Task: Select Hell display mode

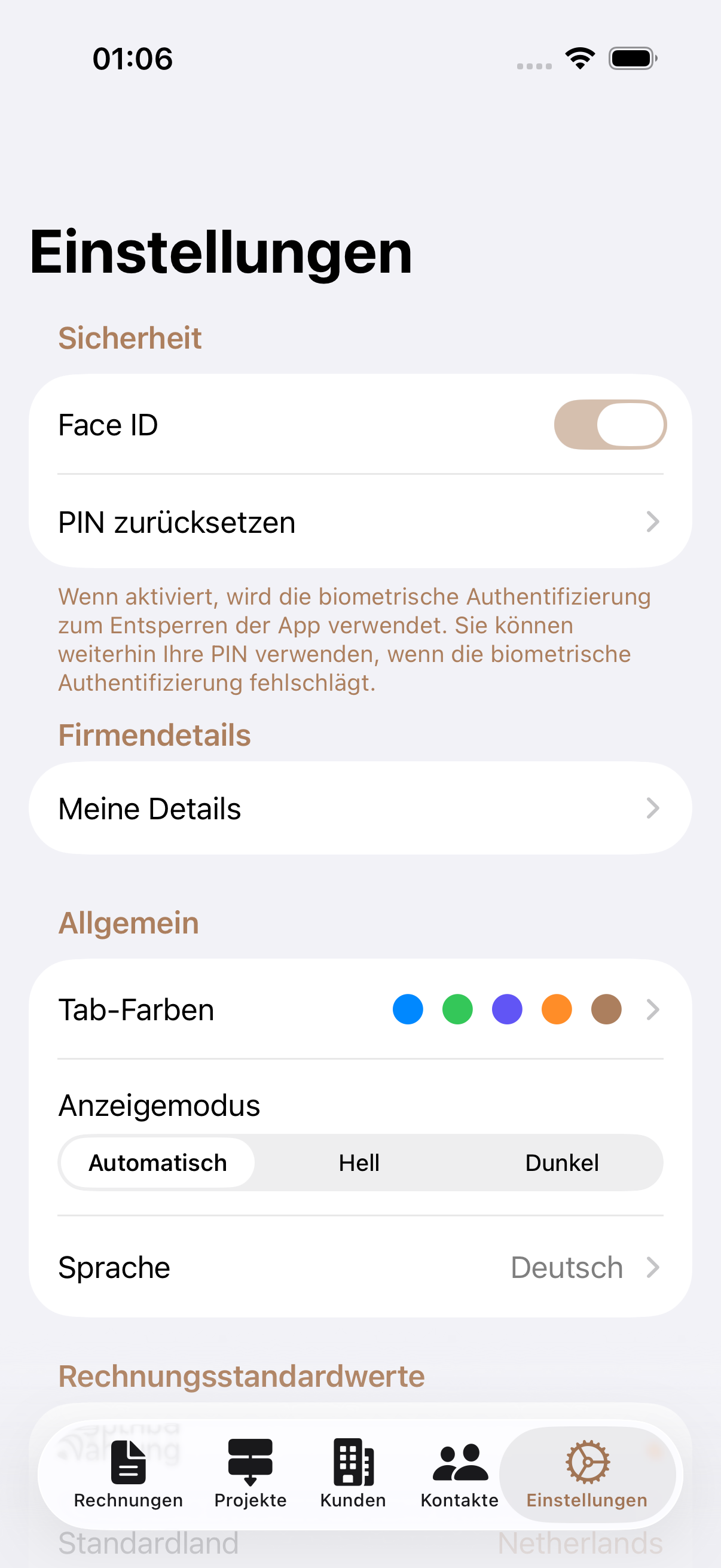Action: click(x=359, y=1162)
